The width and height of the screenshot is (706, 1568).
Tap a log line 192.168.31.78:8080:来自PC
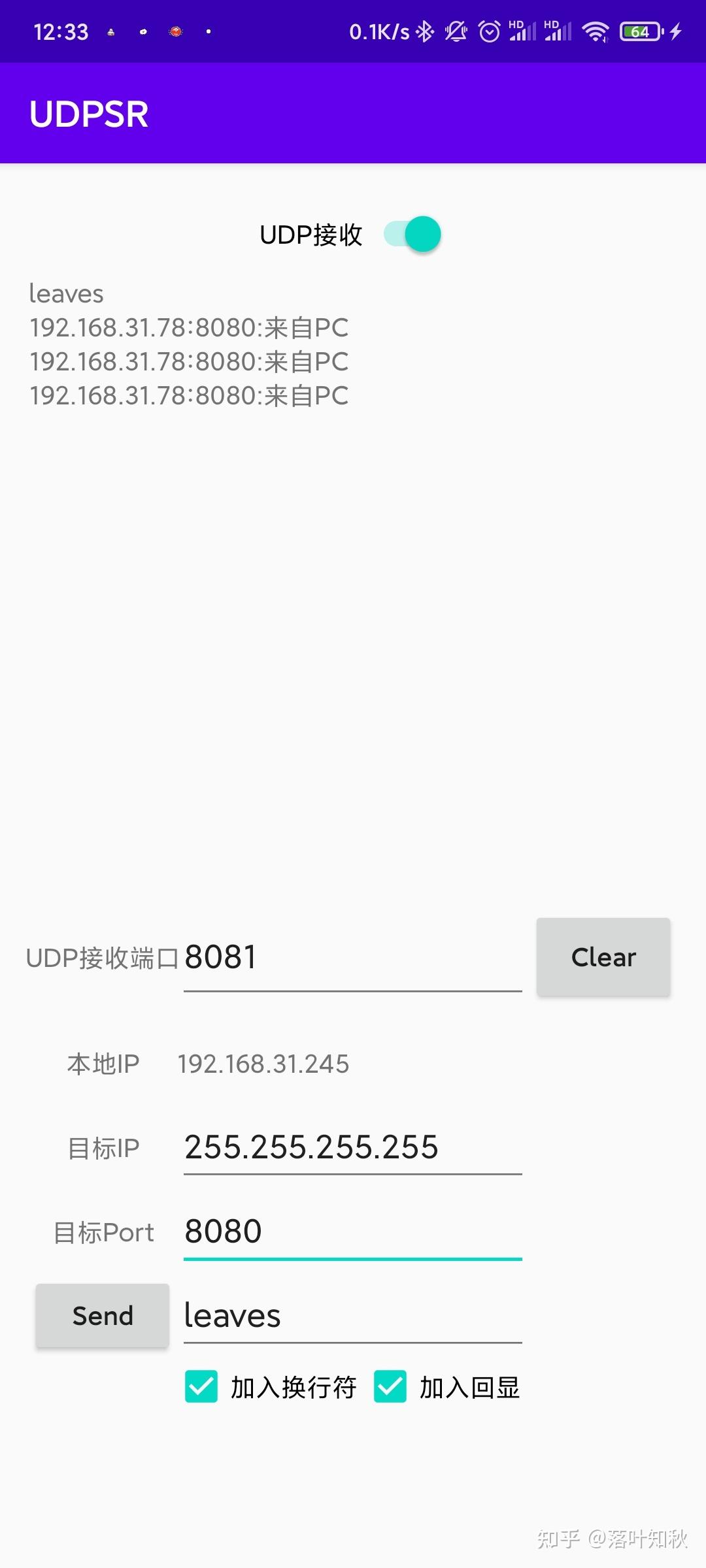[188, 329]
